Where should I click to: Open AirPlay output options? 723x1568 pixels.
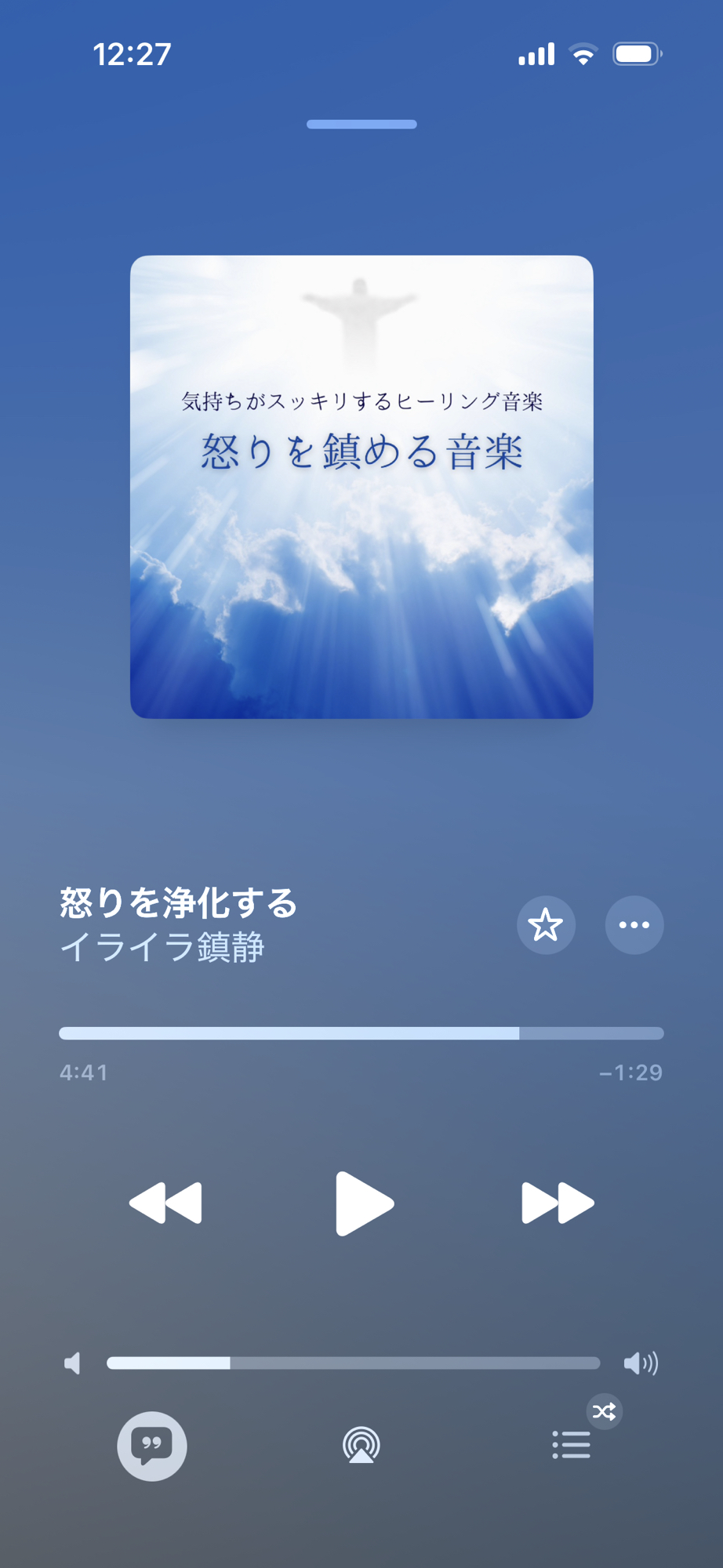coord(361,1446)
